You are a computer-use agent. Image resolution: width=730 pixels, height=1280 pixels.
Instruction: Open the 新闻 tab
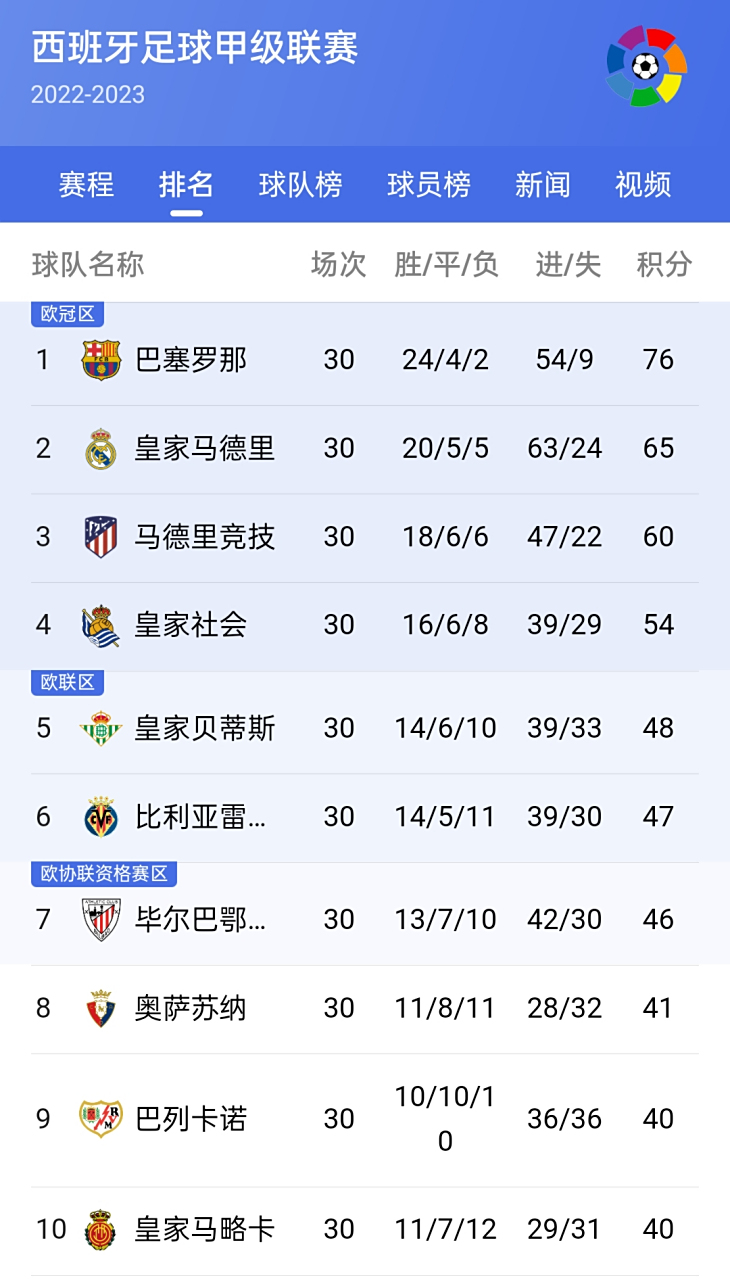click(x=541, y=185)
